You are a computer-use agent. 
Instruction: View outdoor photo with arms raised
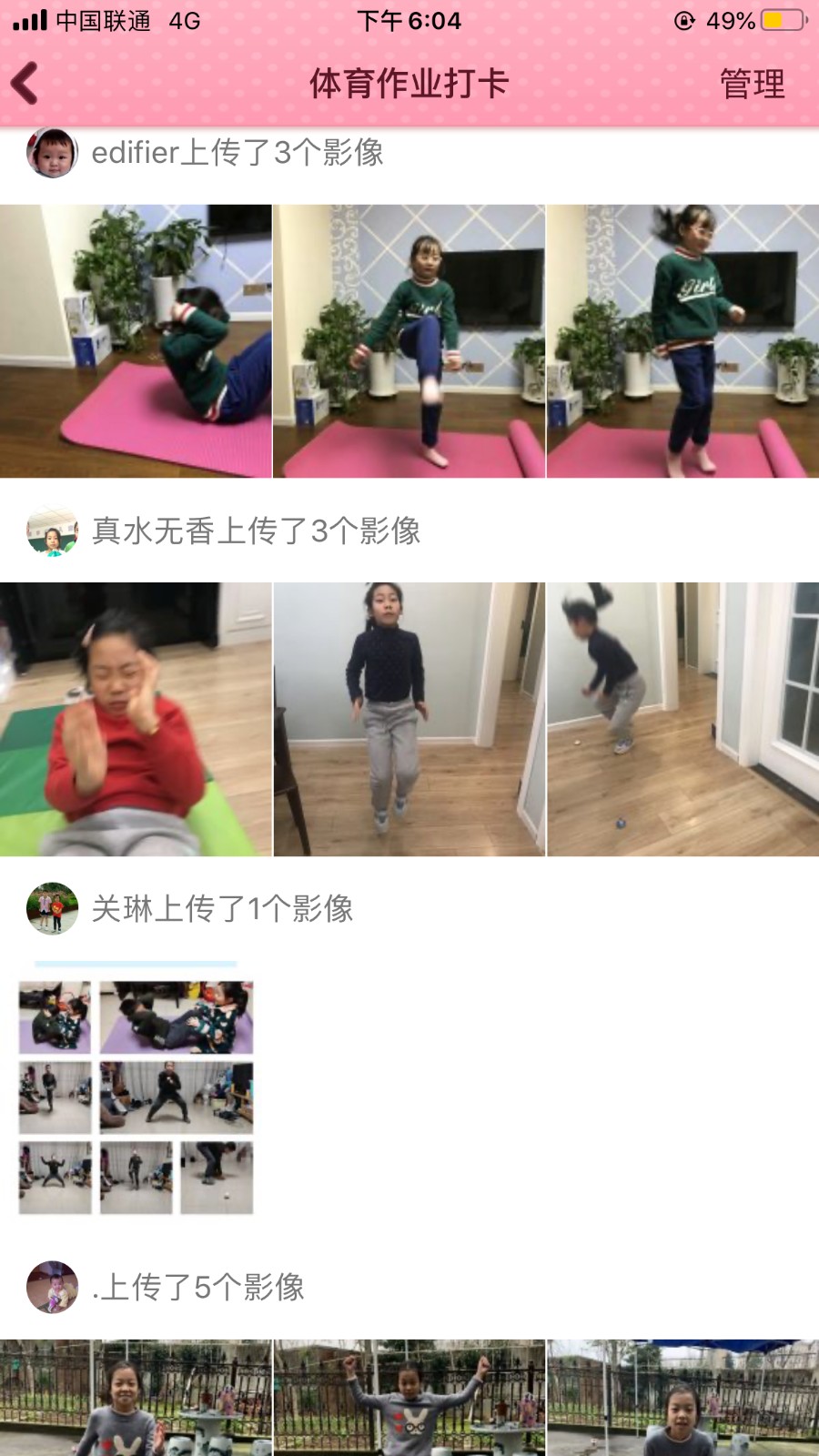(x=409, y=1397)
